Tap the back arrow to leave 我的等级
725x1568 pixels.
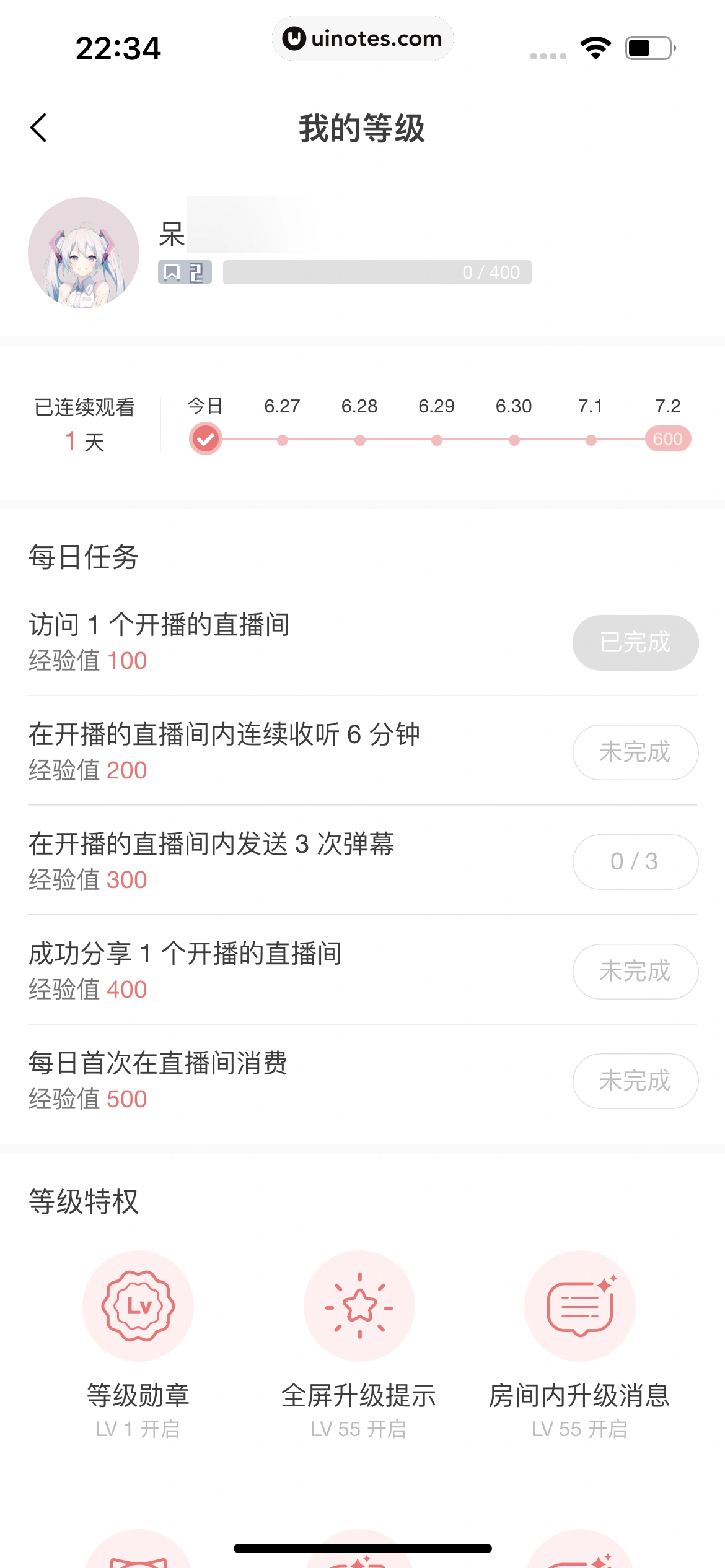38,128
